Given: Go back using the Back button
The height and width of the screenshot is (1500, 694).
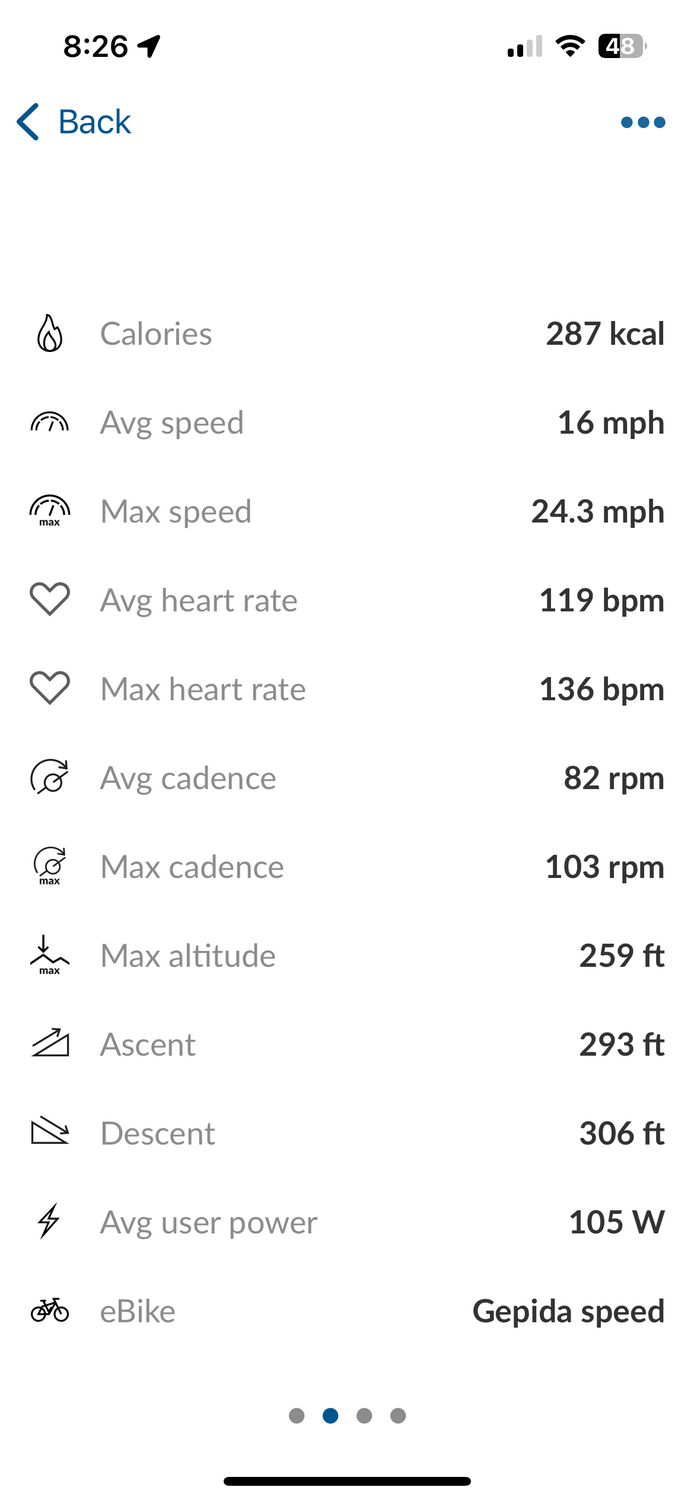Looking at the screenshot, I should point(75,122).
